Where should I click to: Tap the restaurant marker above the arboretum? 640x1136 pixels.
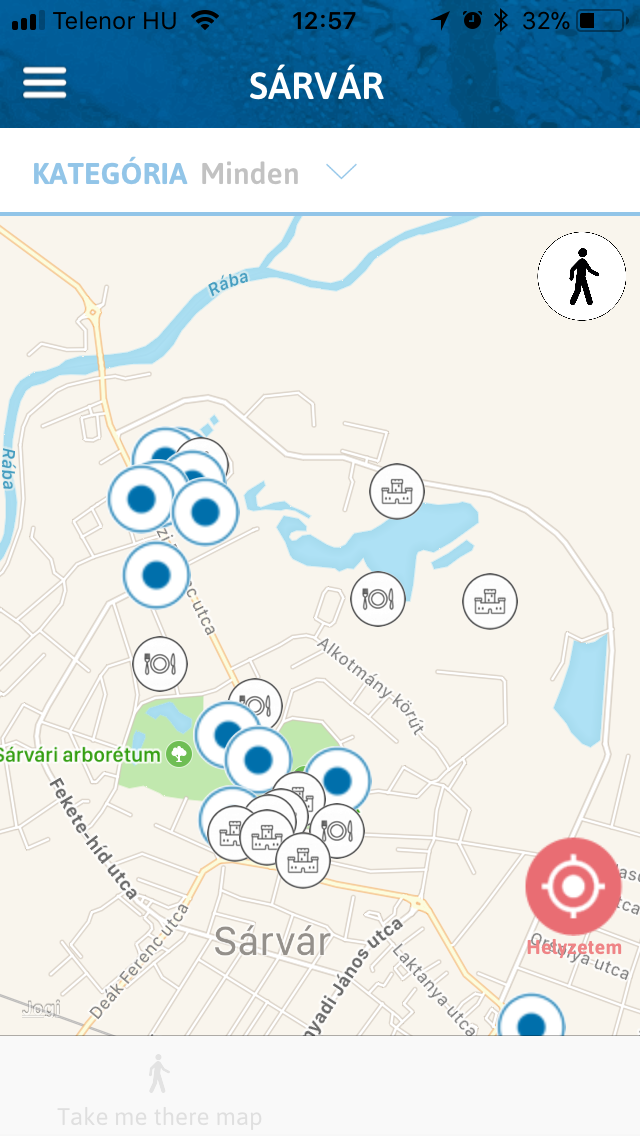tap(160, 664)
